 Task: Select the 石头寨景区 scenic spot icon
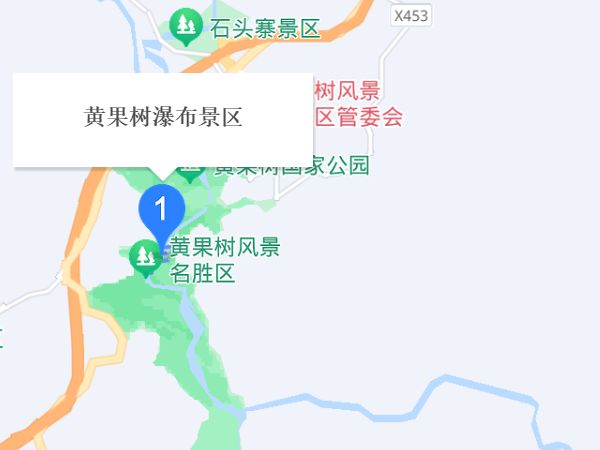pos(184,26)
